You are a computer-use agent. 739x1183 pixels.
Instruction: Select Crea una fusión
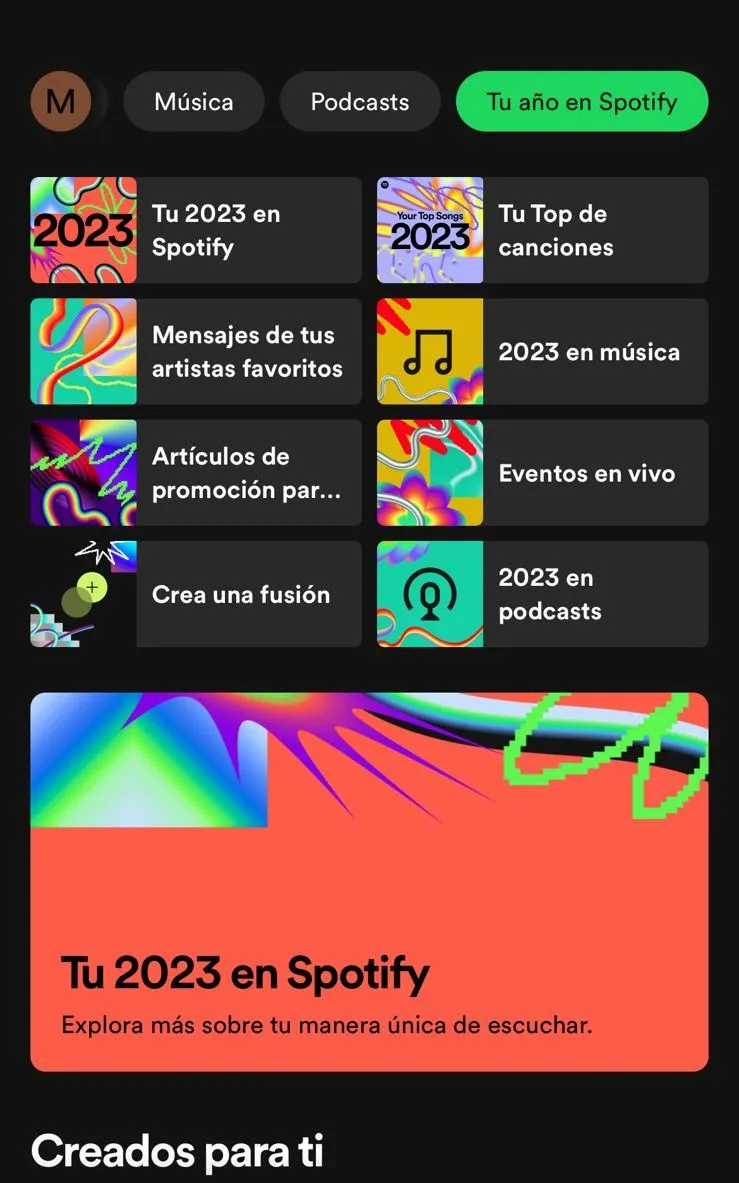196,594
